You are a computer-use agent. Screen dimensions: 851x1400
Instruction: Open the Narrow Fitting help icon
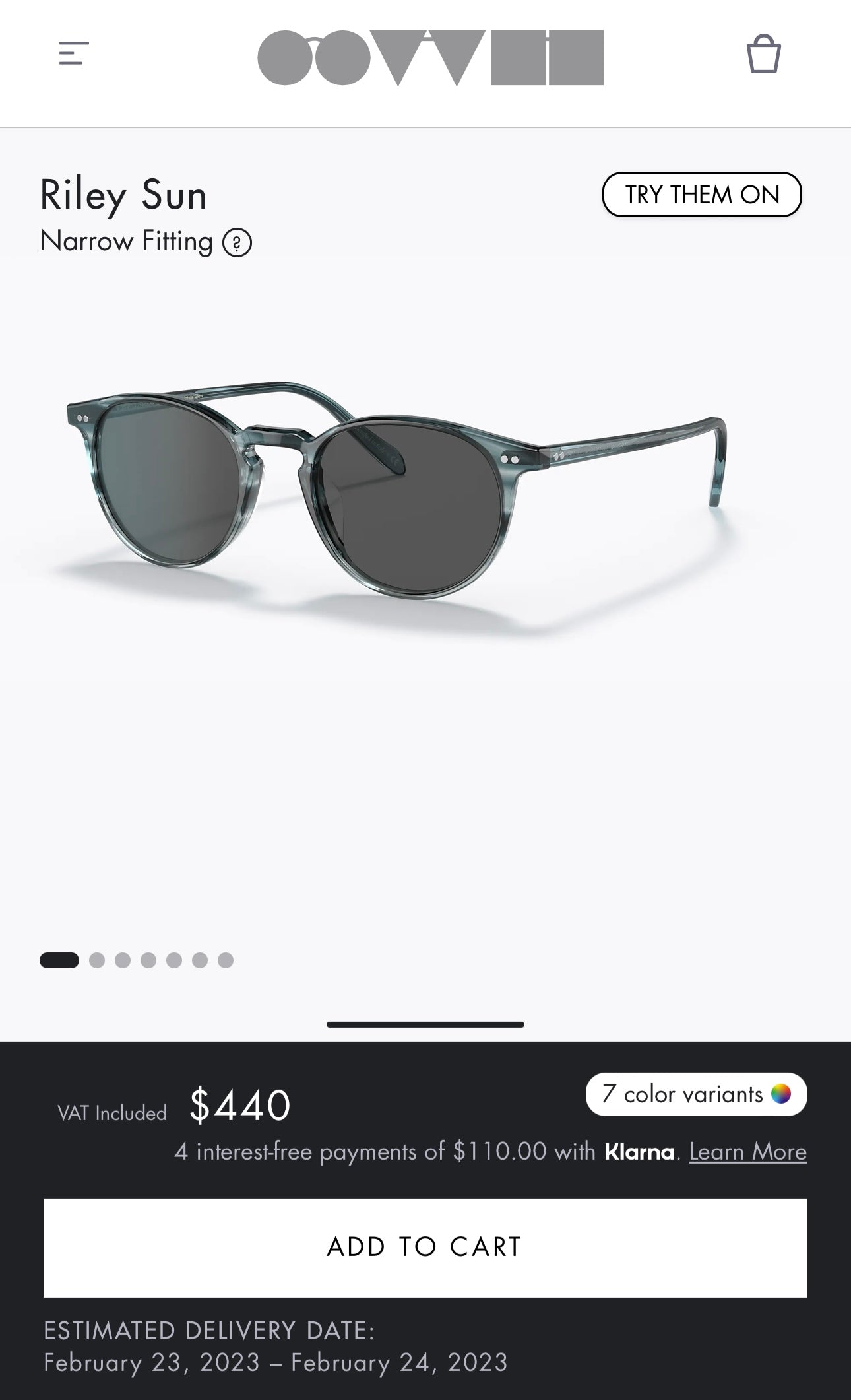click(x=237, y=243)
